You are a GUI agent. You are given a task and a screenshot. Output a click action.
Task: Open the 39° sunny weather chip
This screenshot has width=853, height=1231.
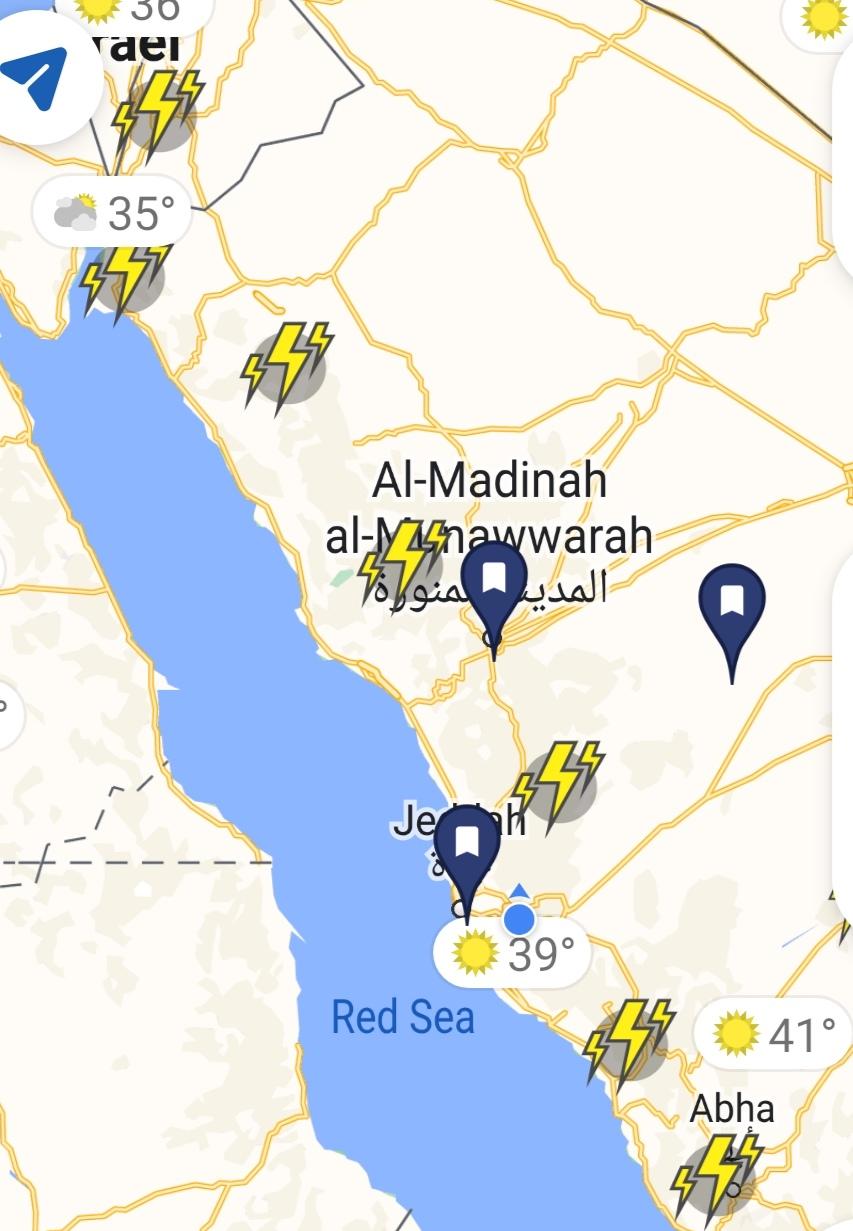[512, 953]
